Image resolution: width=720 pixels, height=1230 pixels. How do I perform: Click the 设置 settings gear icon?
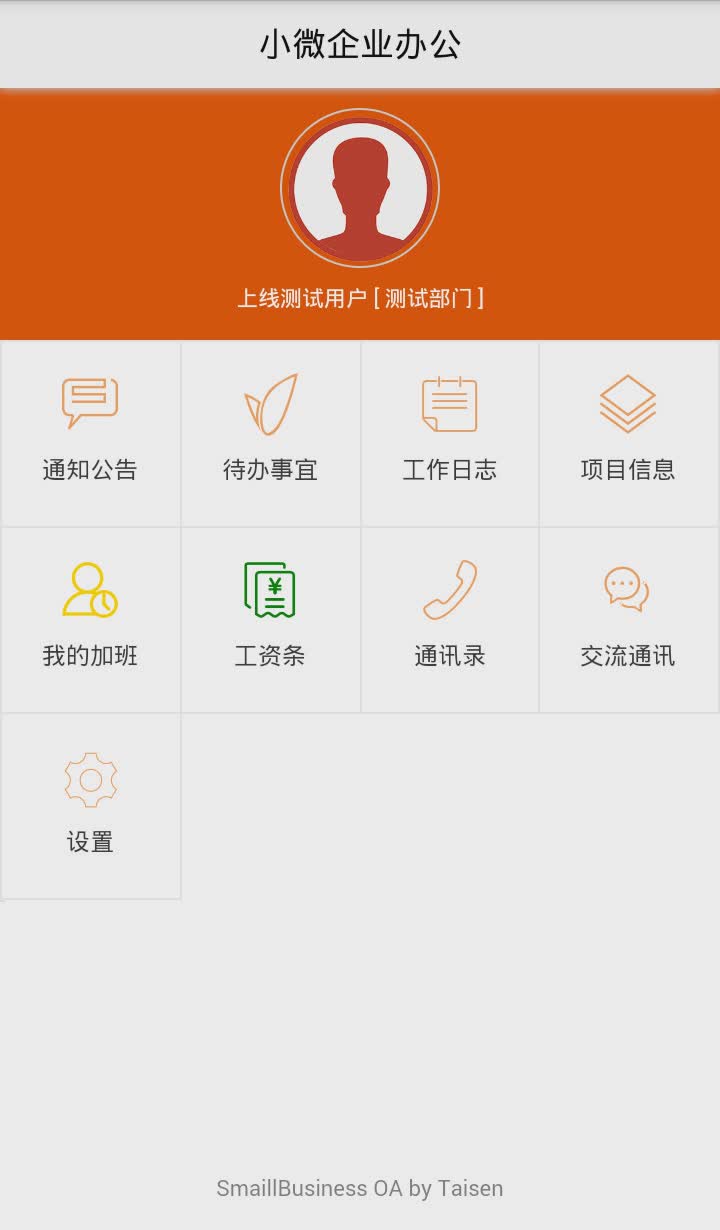[90, 779]
